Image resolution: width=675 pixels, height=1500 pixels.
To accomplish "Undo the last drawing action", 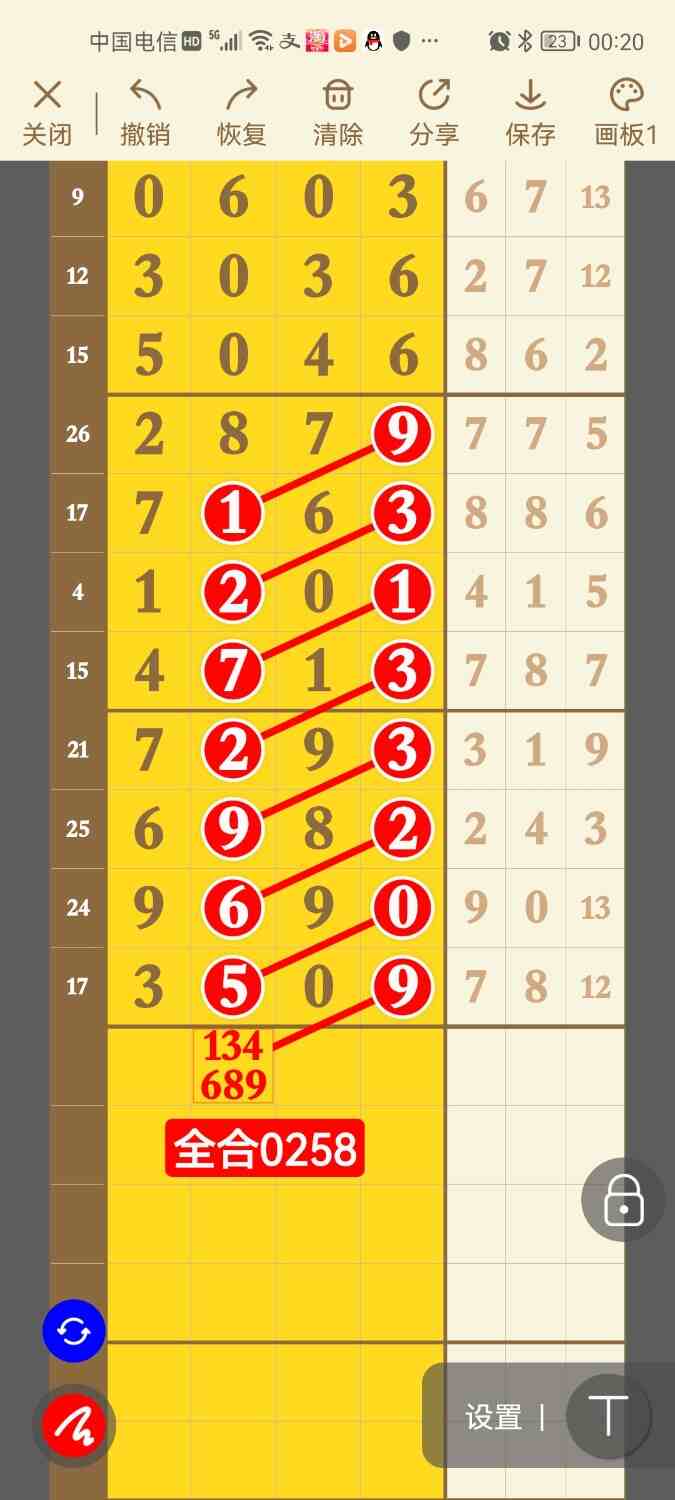I will 145,113.
